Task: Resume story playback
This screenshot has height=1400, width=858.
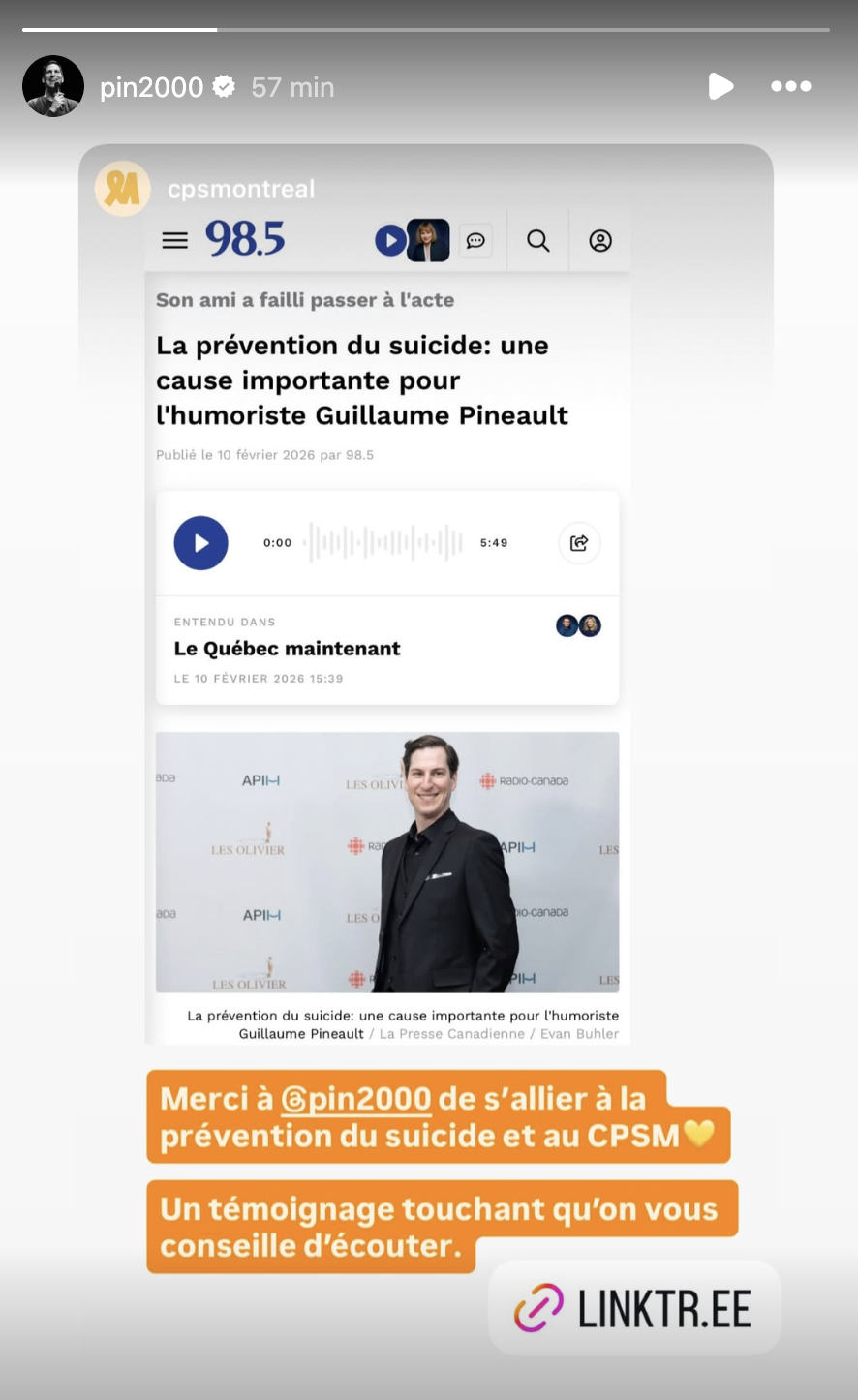Action: coord(720,86)
